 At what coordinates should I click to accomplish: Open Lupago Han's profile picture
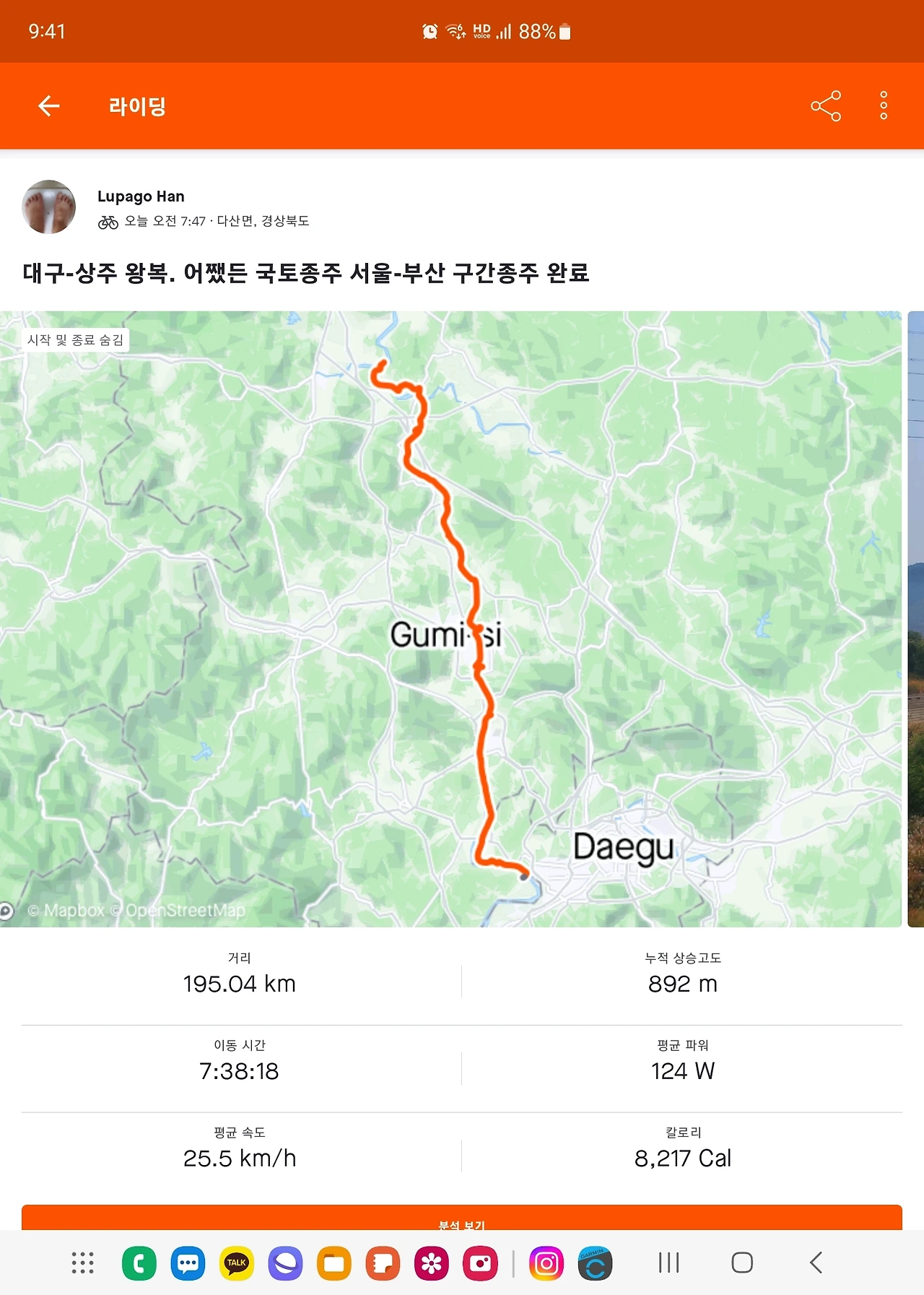(49, 207)
